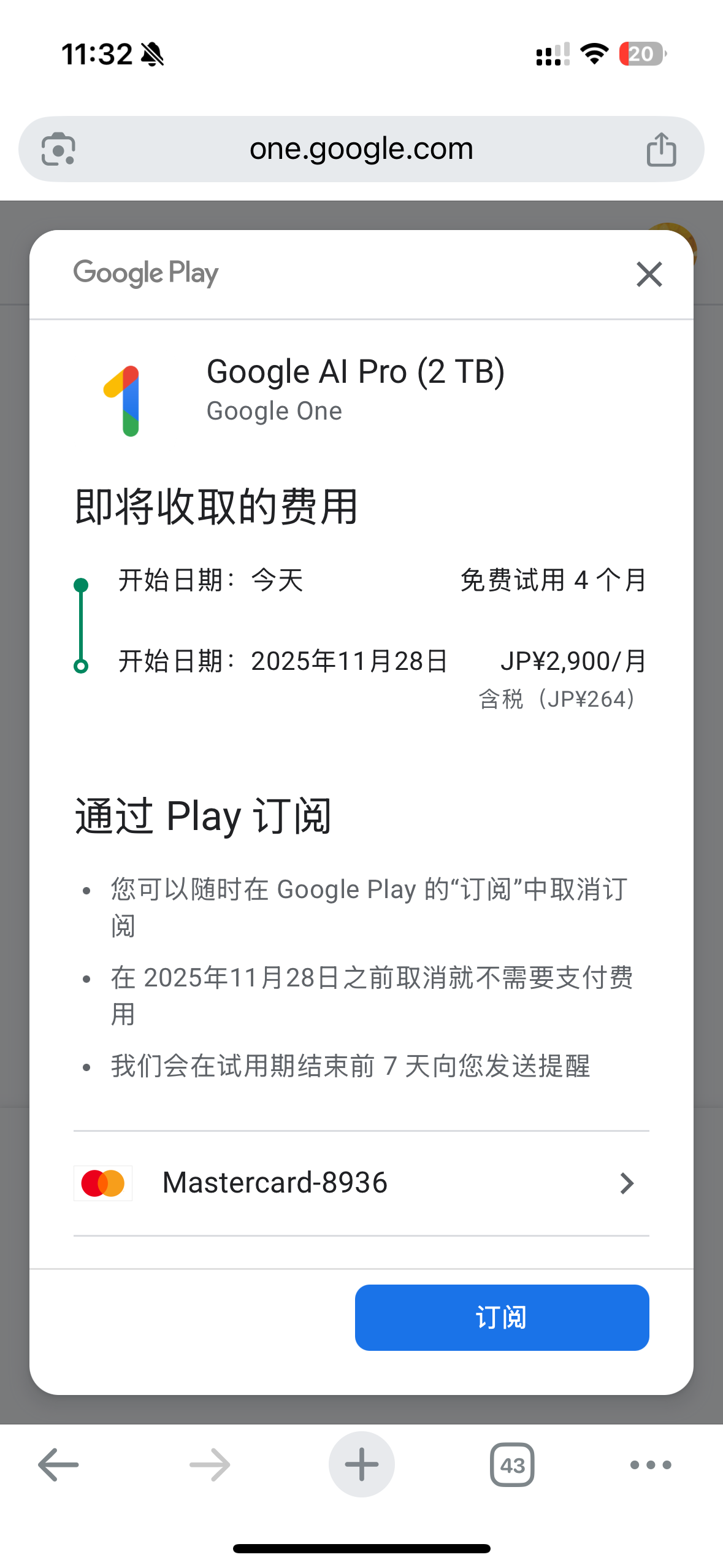Tap the blue 订阅 subscribe button

pyautogui.click(x=502, y=1317)
